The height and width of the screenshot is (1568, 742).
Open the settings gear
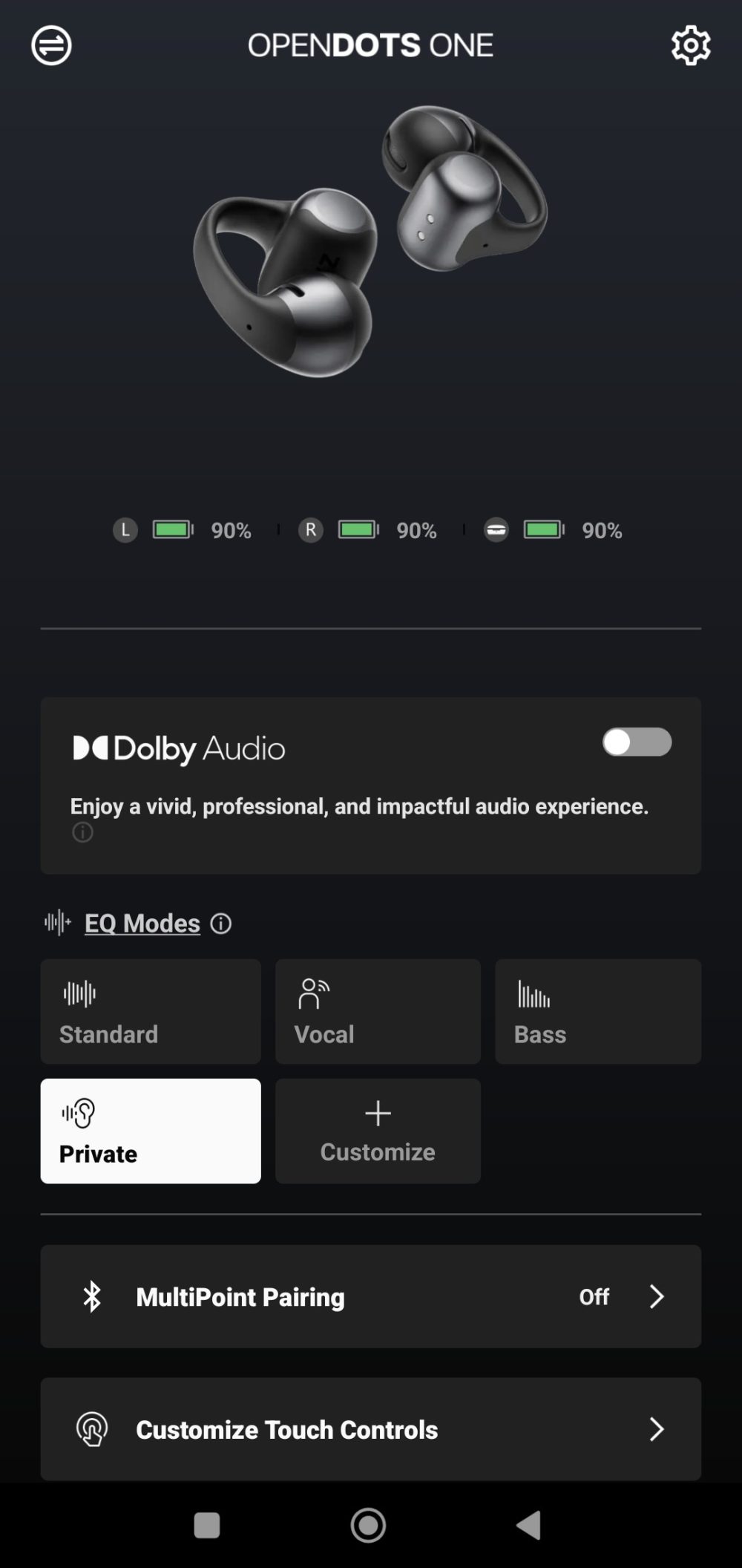[x=690, y=45]
